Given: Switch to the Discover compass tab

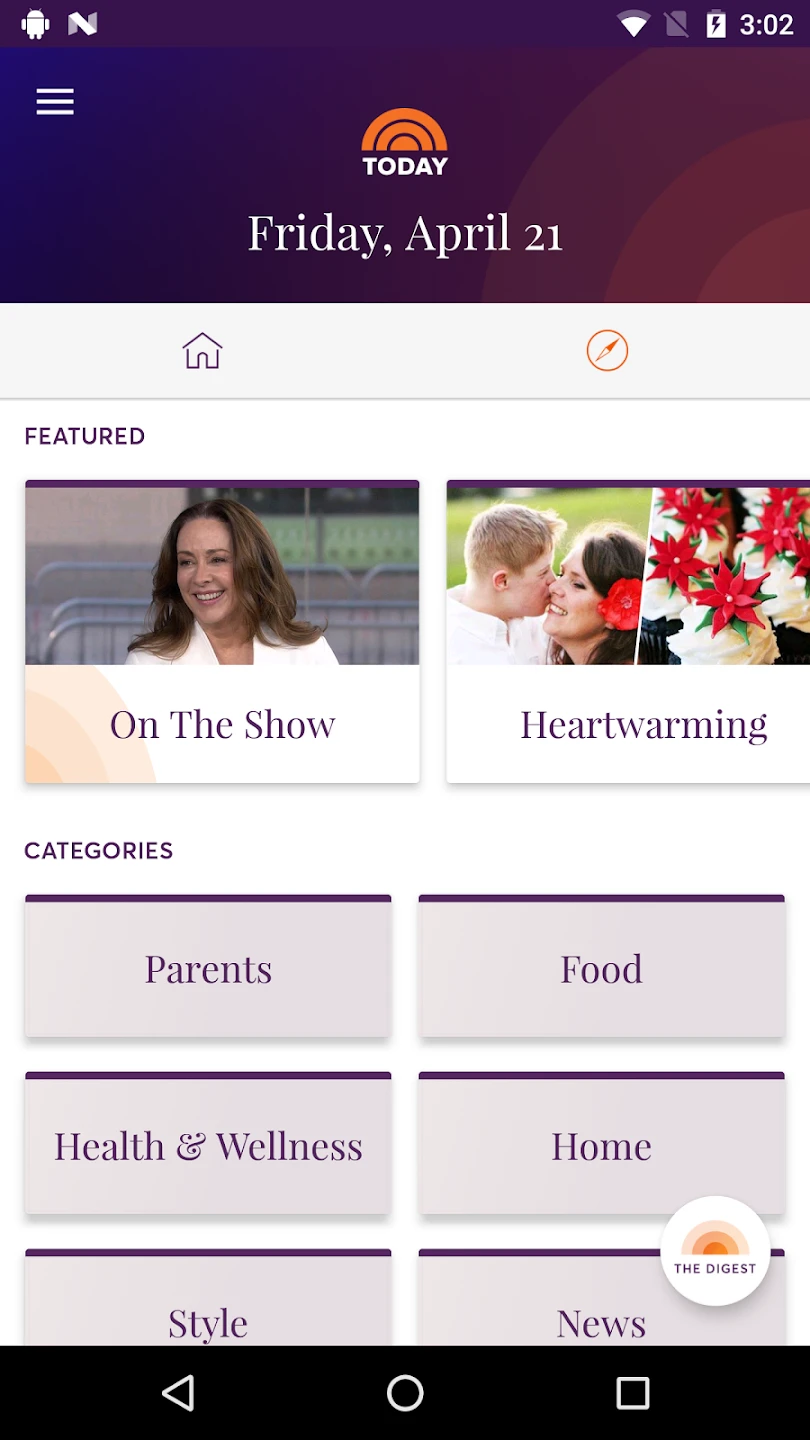Looking at the screenshot, I should tap(607, 351).
